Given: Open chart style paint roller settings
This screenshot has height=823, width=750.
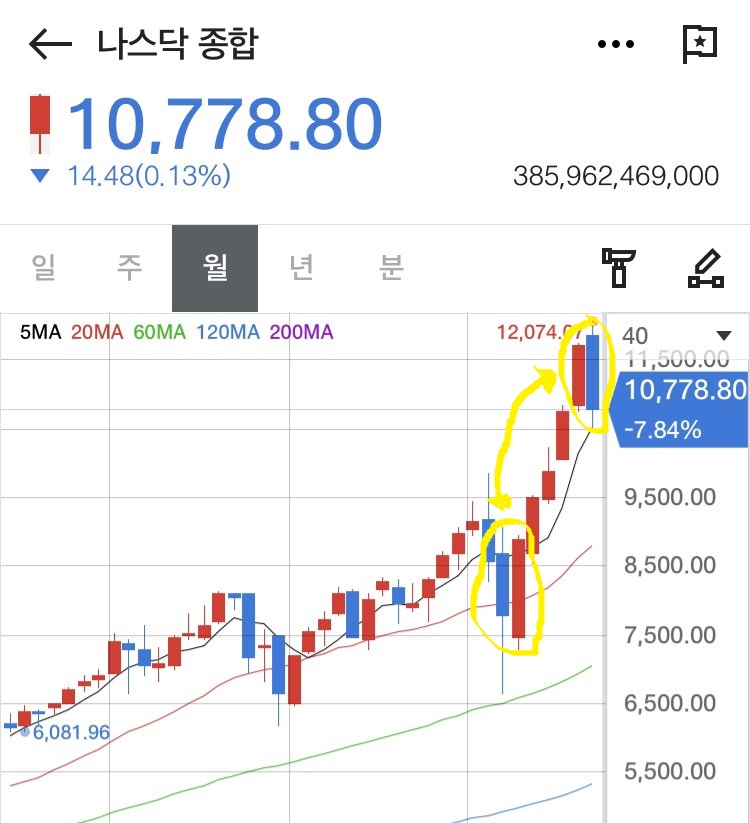Looking at the screenshot, I should point(619,268).
